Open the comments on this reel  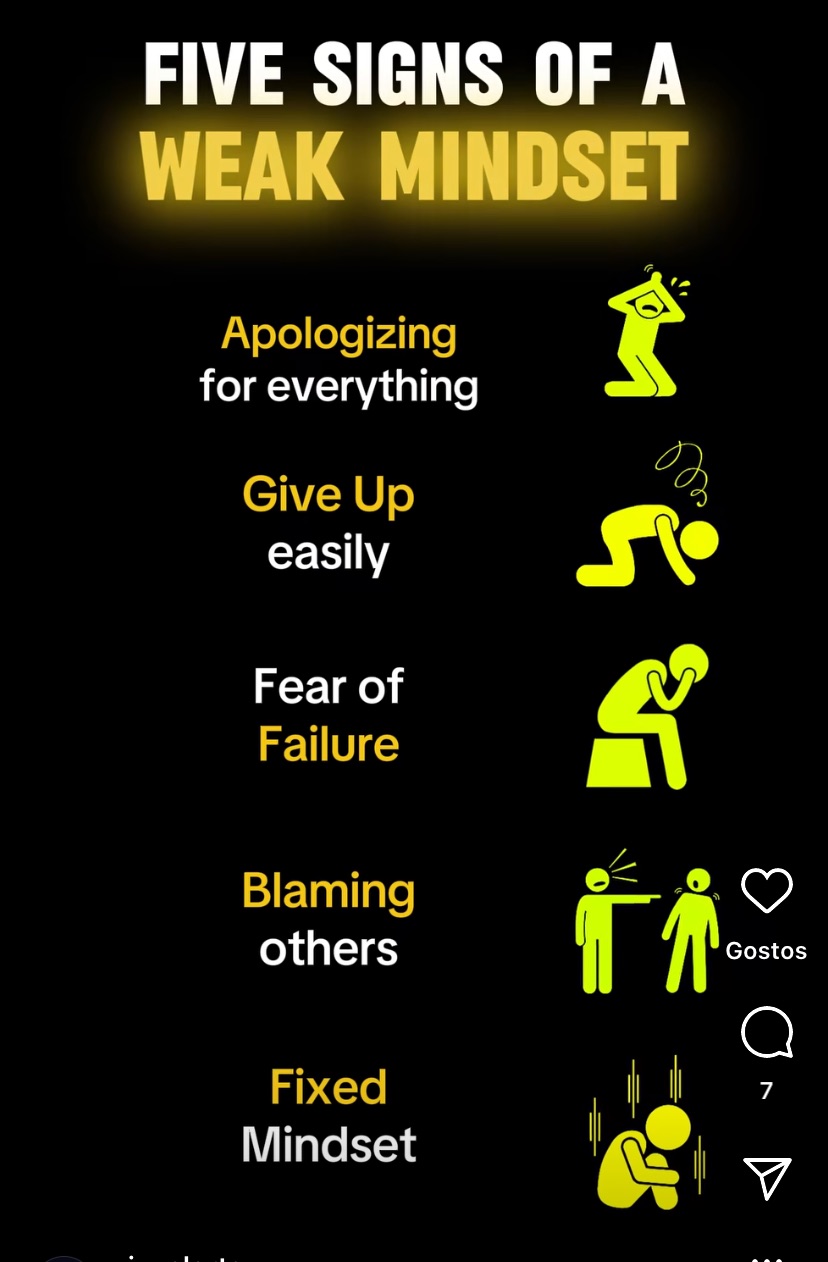pos(766,1033)
